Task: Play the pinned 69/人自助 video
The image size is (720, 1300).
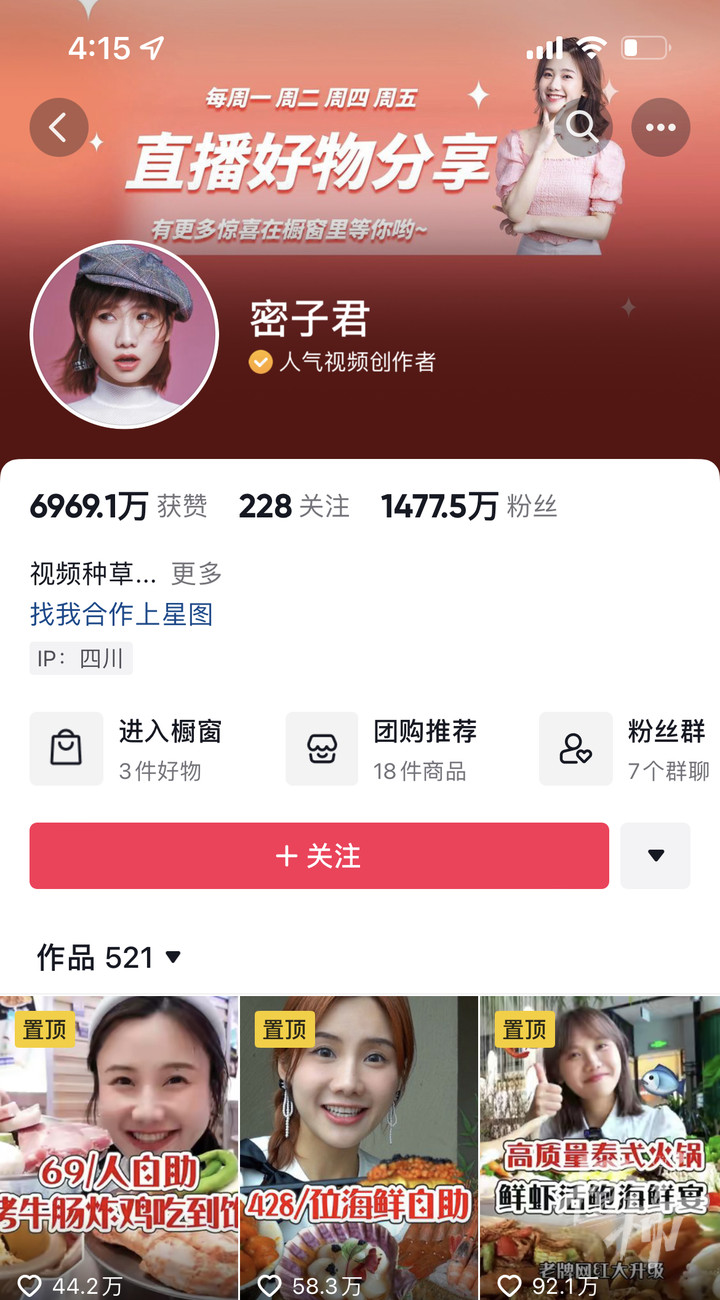Action: (x=119, y=1147)
